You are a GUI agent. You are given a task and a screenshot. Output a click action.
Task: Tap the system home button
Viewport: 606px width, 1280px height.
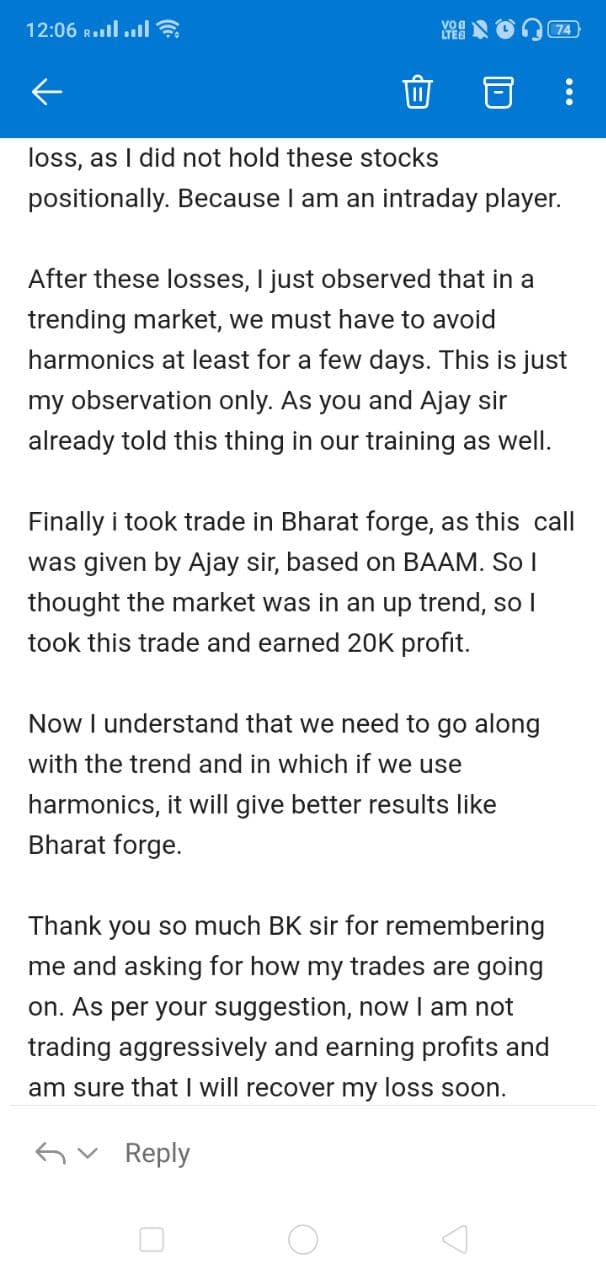(x=303, y=1240)
